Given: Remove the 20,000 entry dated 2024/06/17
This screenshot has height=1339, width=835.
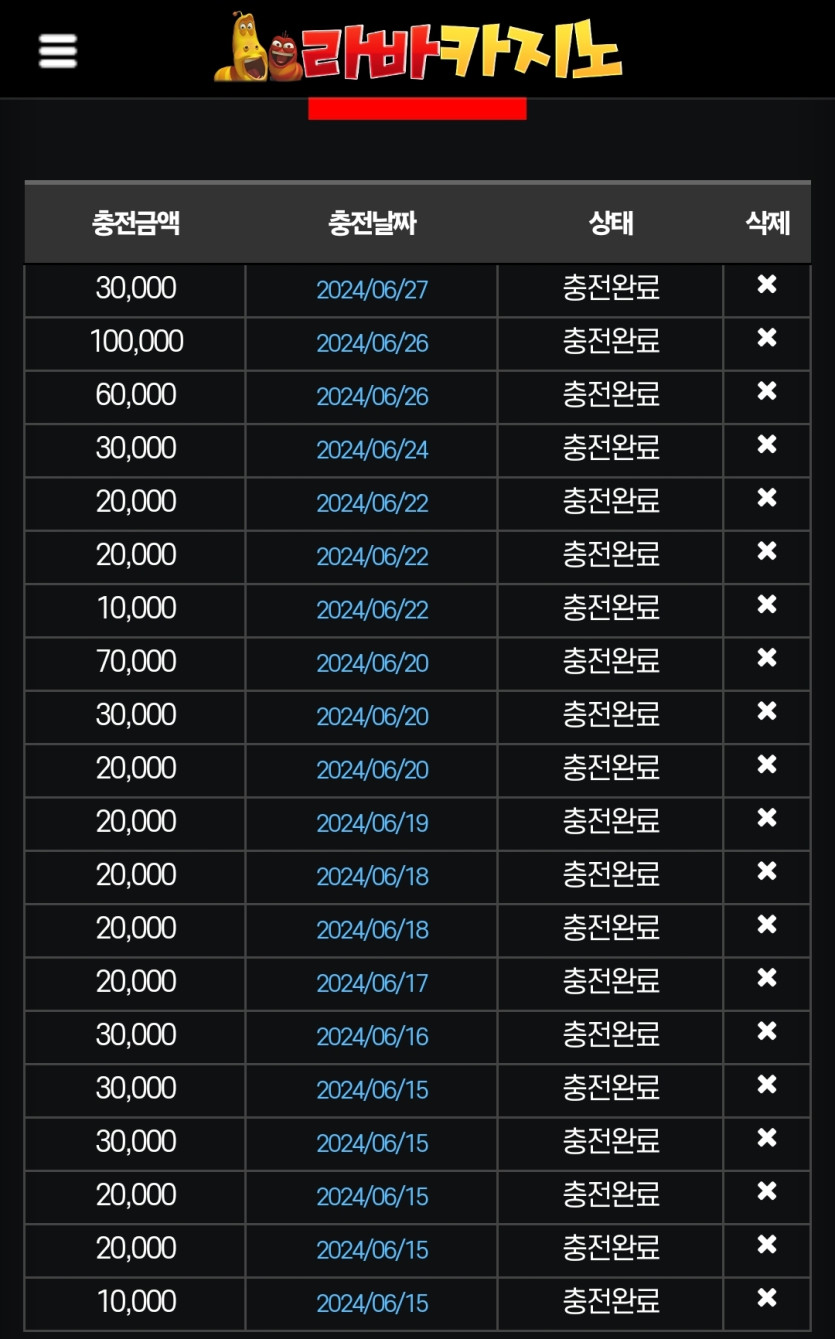Looking at the screenshot, I should click(x=767, y=978).
